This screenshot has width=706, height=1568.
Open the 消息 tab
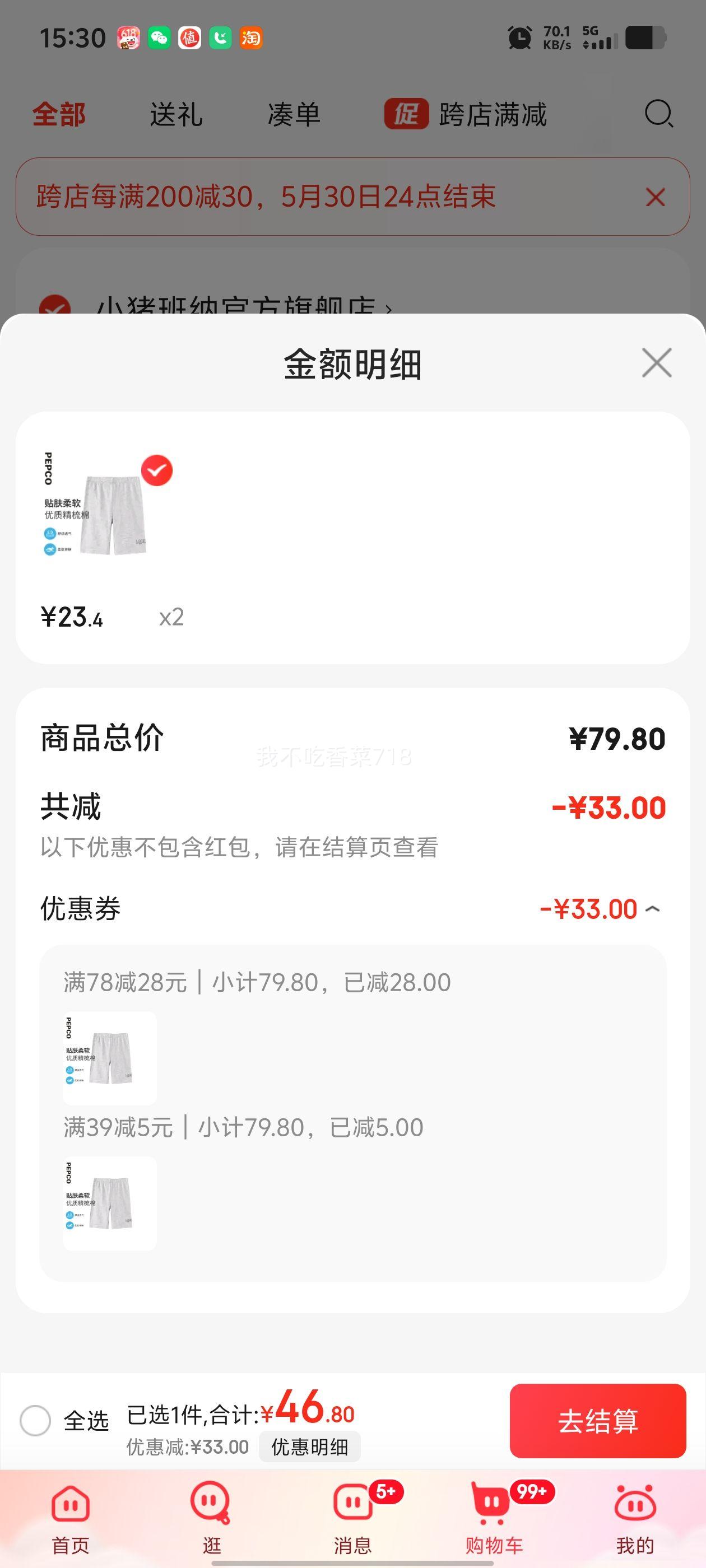click(x=352, y=1519)
